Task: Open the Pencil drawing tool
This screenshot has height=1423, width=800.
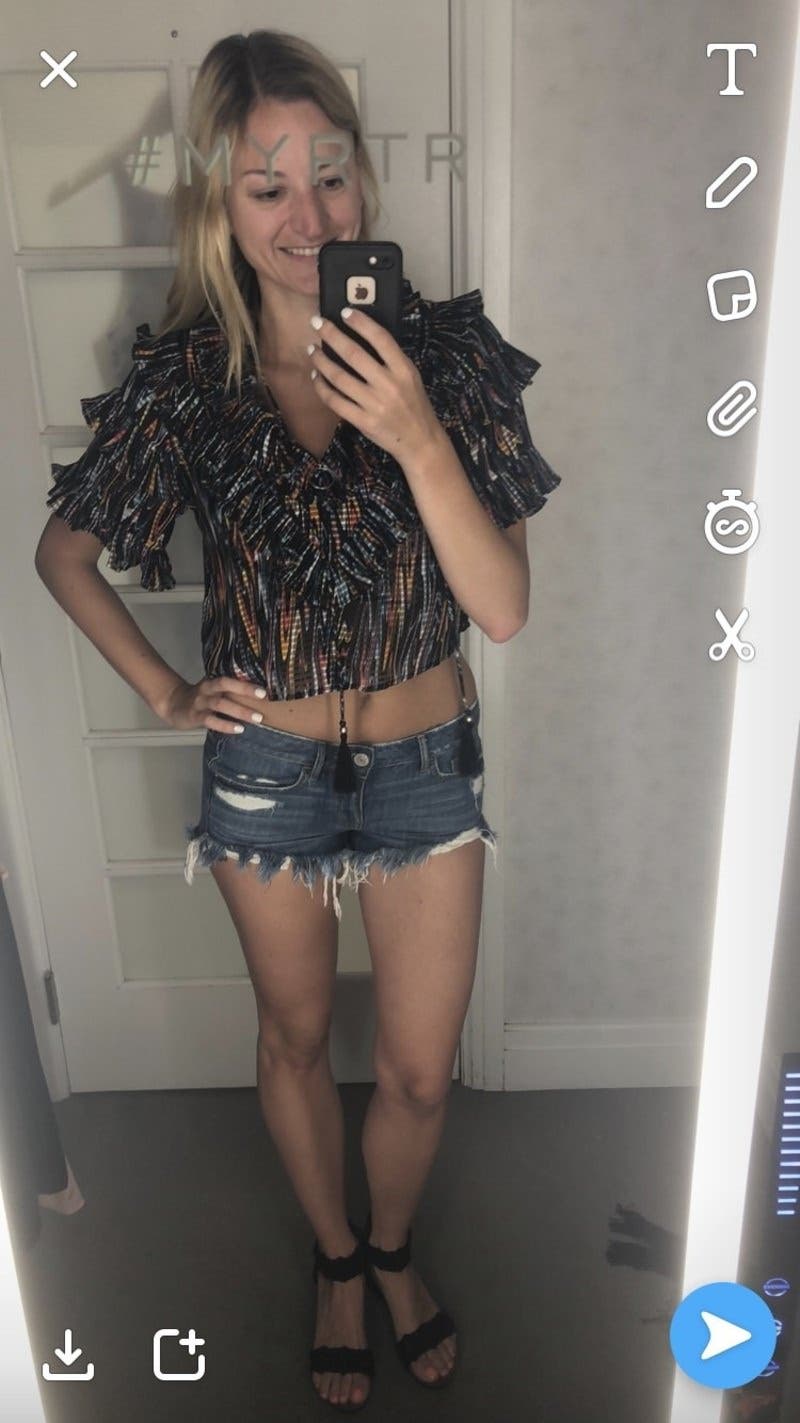Action: click(734, 183)
